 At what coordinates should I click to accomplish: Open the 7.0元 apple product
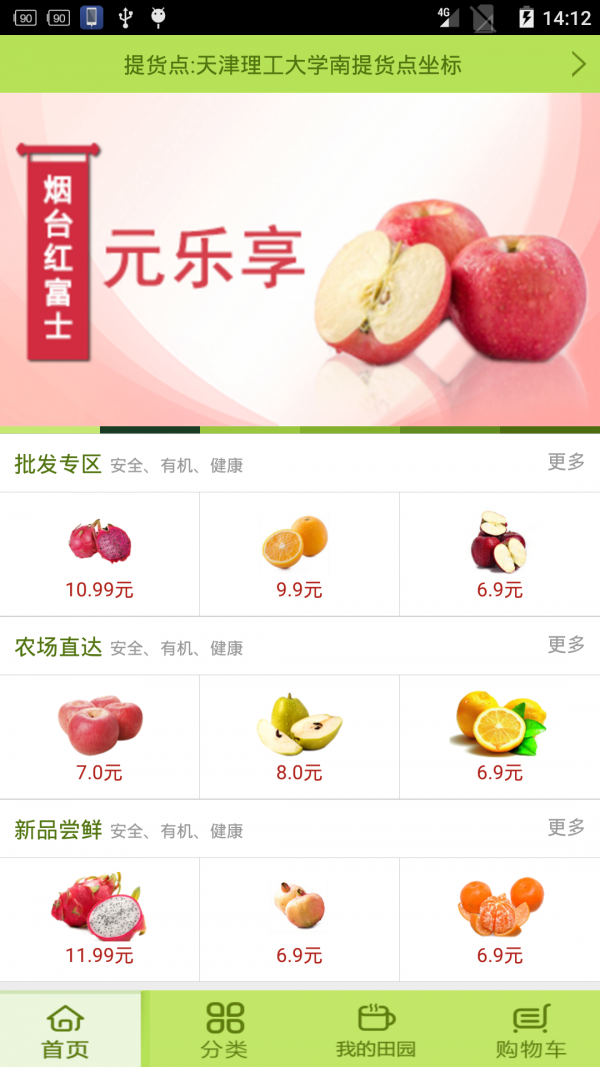pos(99,738)
